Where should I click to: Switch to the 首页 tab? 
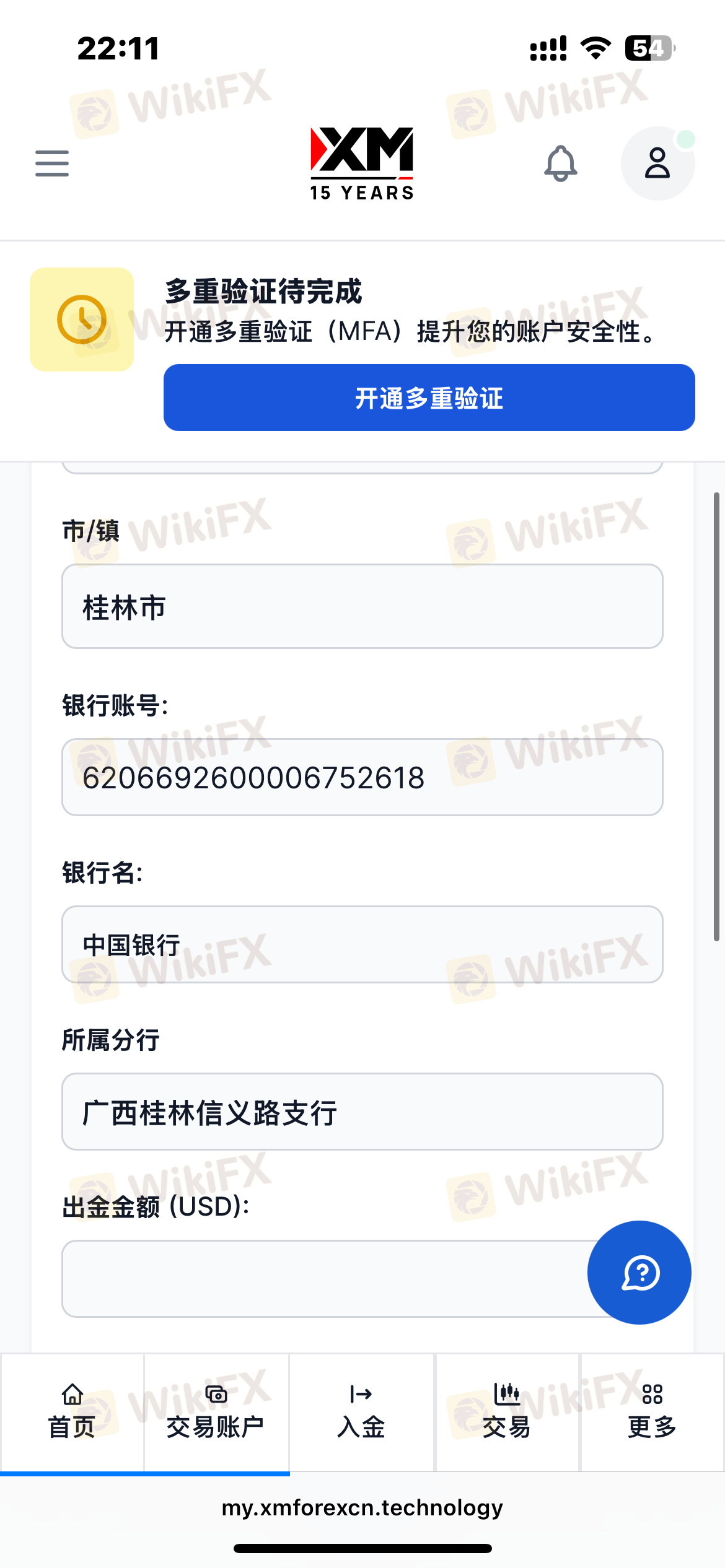pyautogui.click(x=72, y=1413)
